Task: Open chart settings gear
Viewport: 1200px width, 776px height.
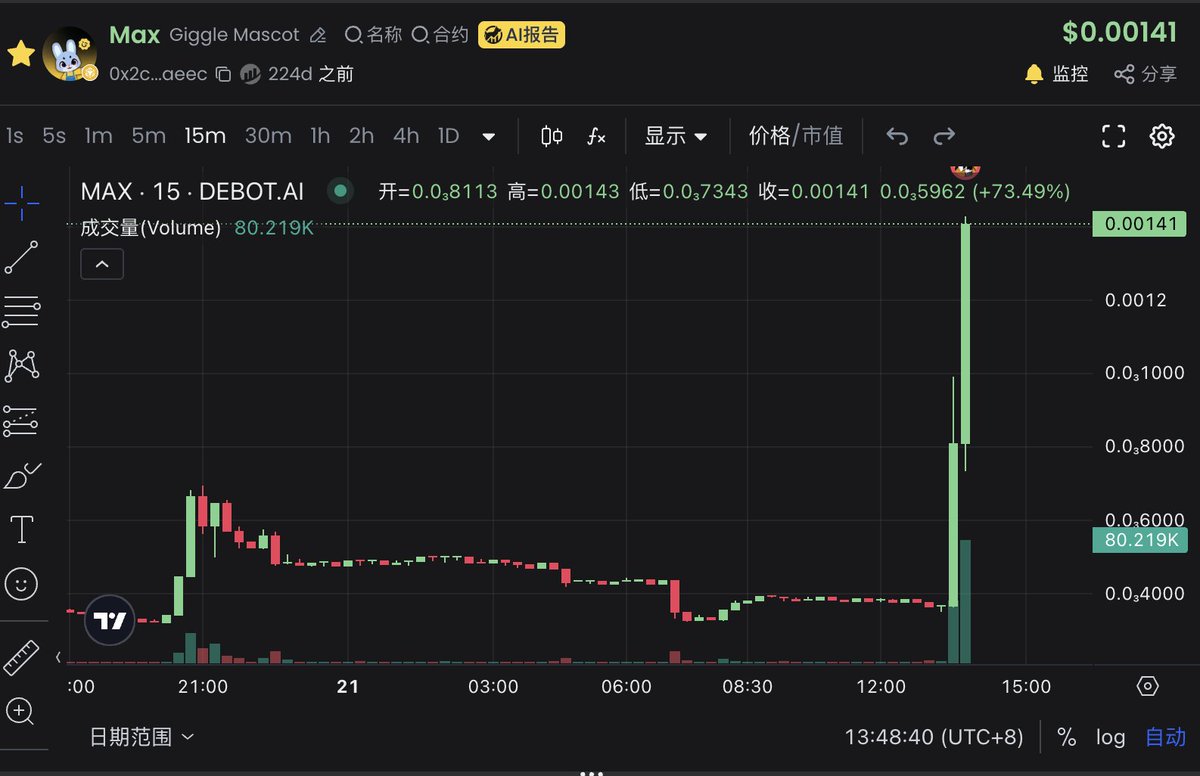Action: (x=1161, y=137)
